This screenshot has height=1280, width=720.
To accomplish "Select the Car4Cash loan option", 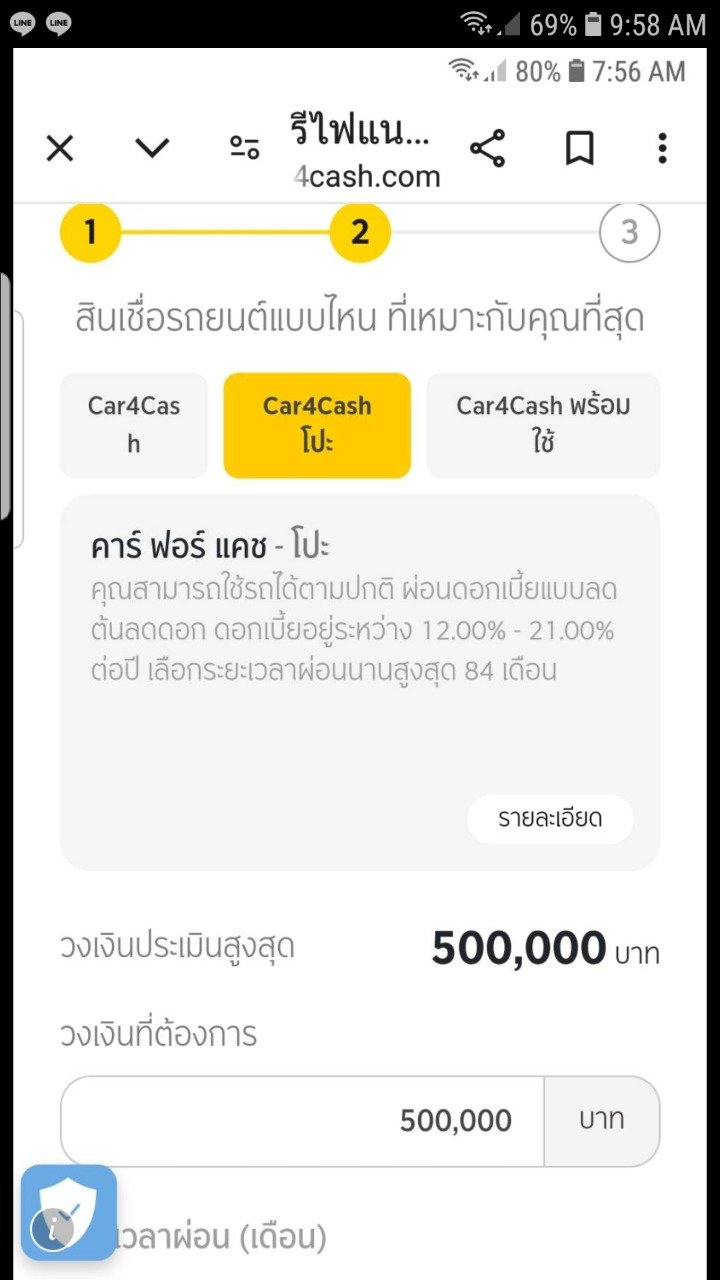I will tap(134, 425).
